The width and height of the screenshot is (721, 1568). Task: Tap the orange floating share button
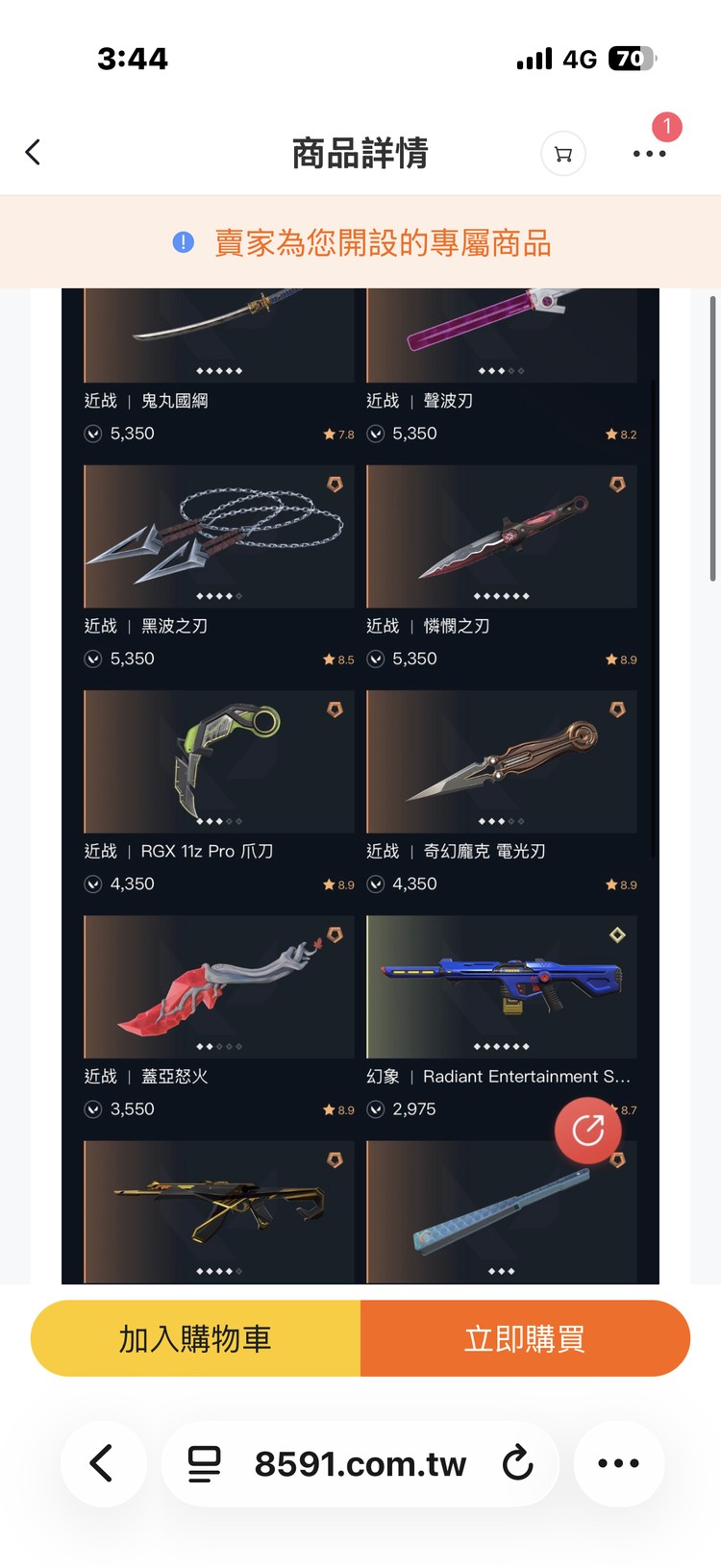pos(587,1130)
